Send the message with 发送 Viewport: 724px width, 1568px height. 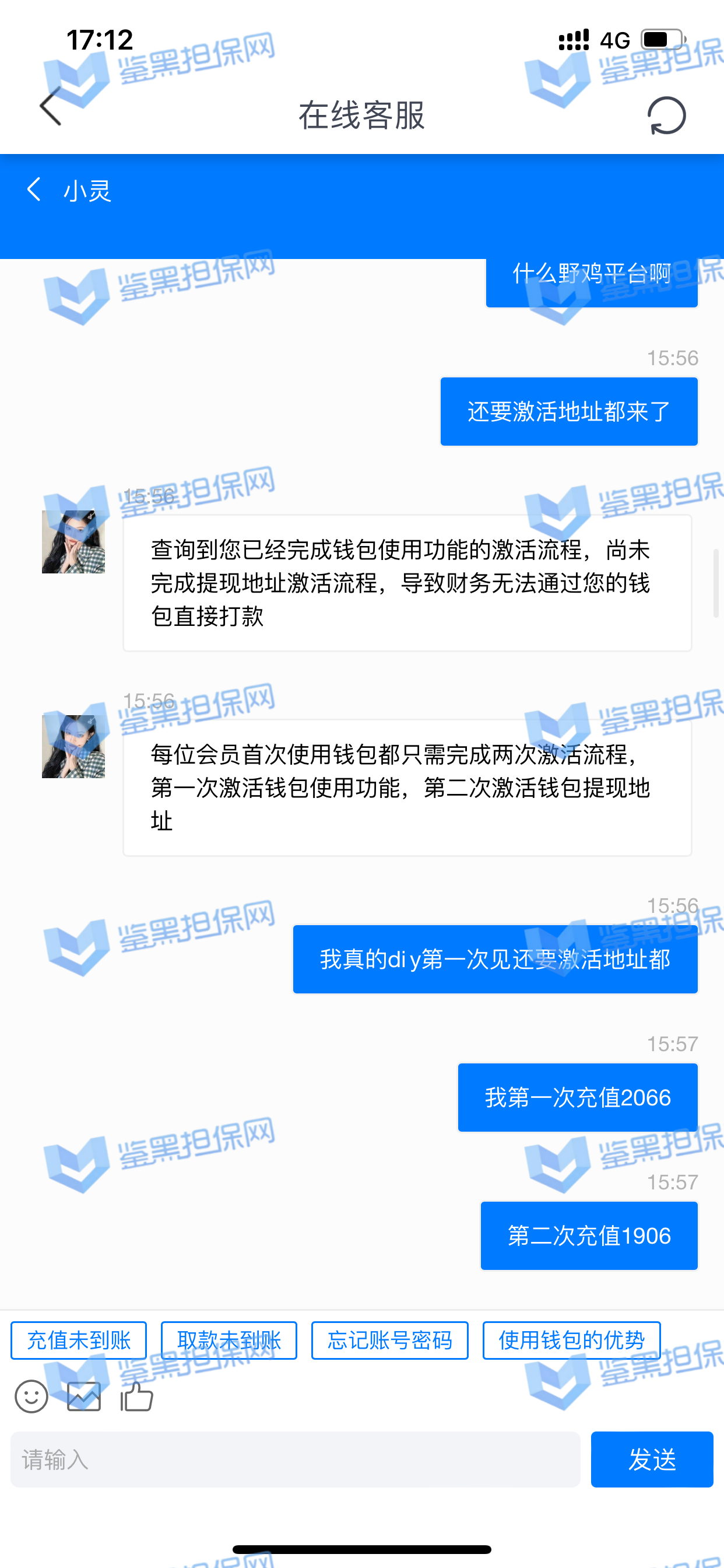point(652,1459)
